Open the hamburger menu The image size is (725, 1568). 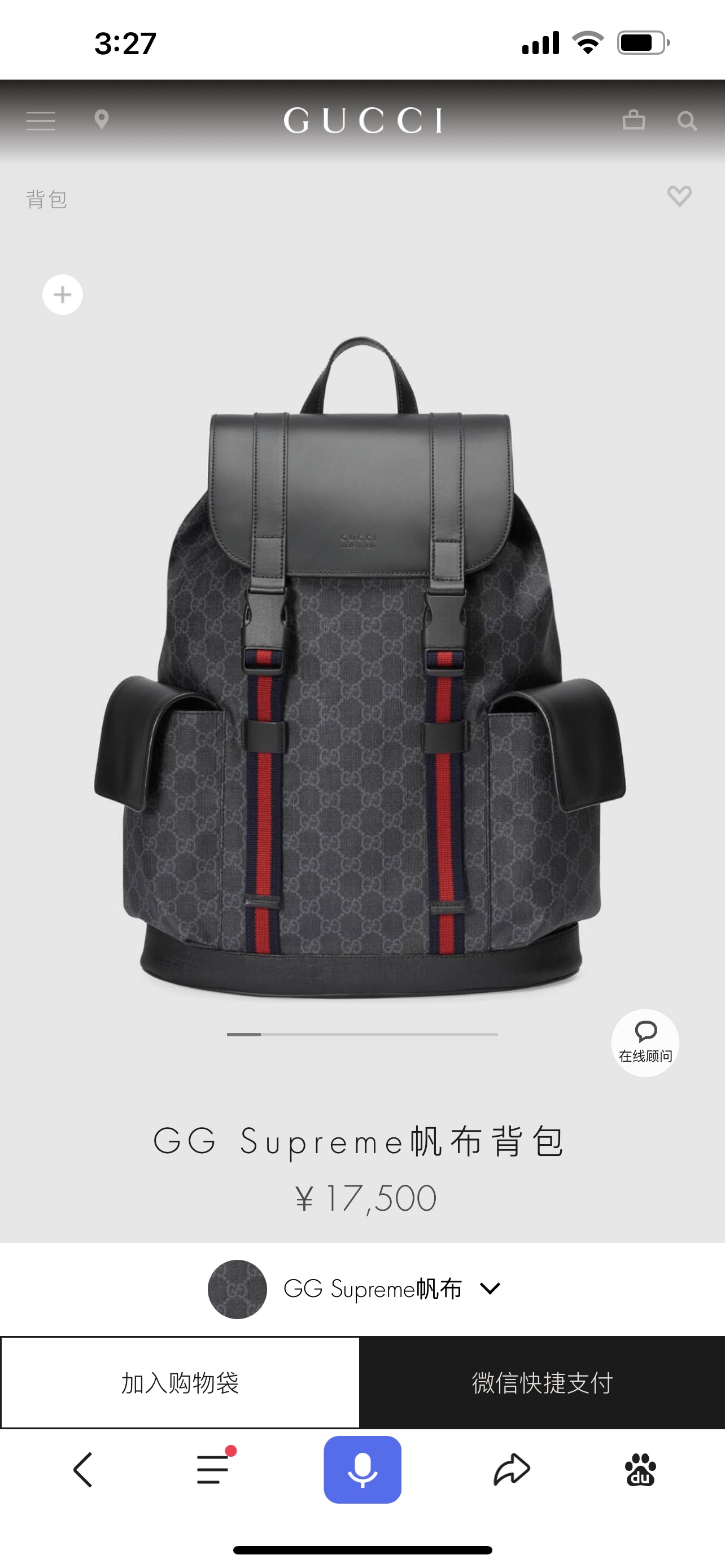click(x=41, y=121)
